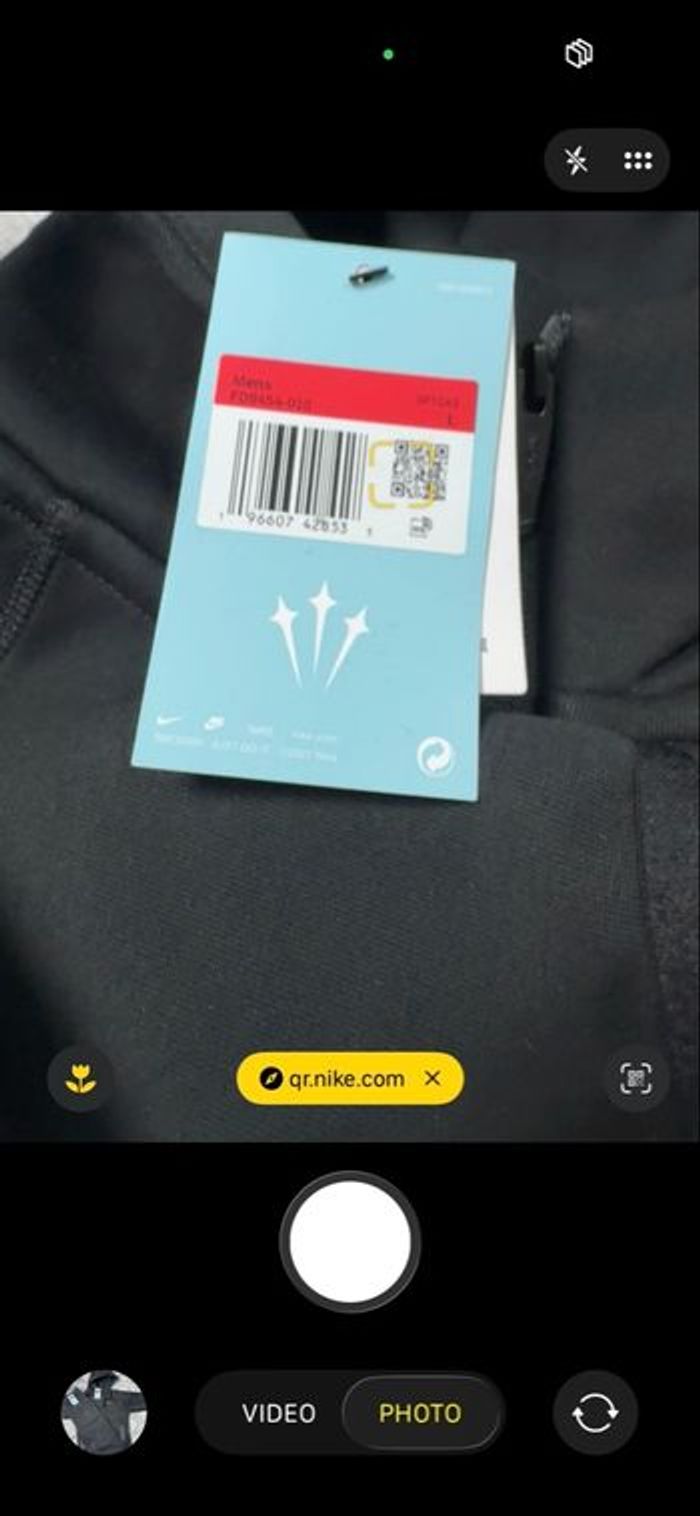700x1516 pixels.
Task: Flip to the other camera
Action: [x=594, y=1413]
